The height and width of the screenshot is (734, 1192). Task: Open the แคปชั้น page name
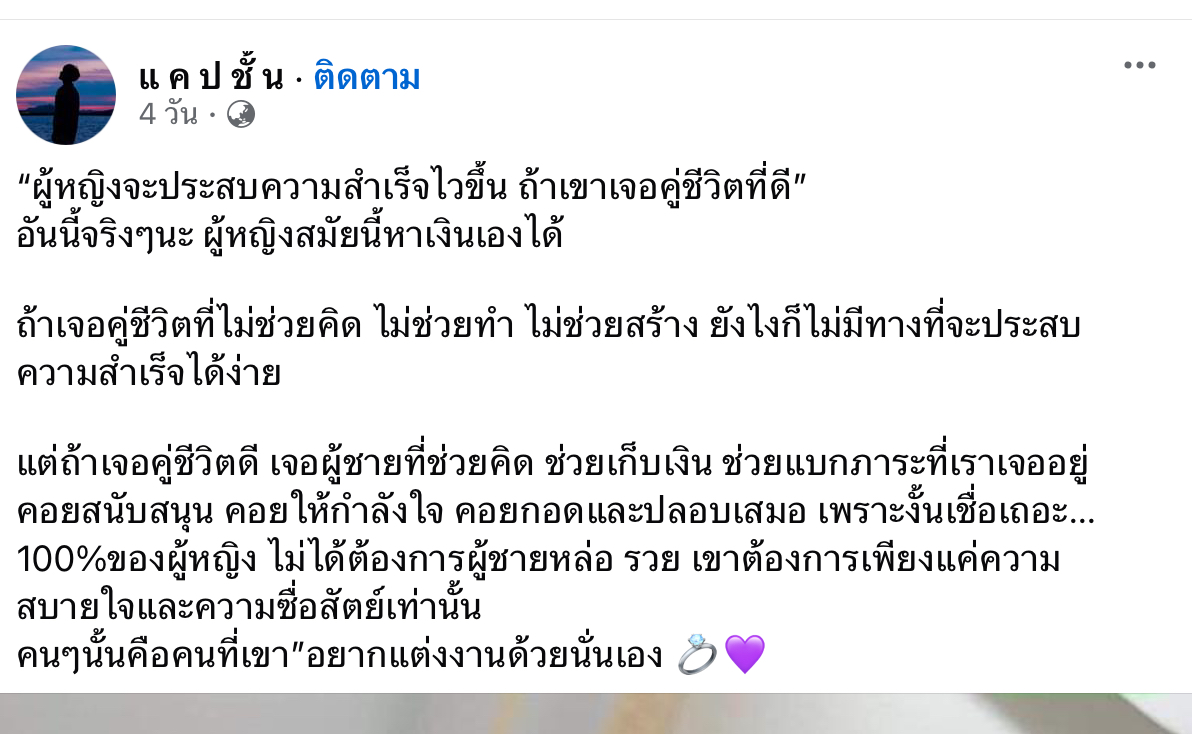[212, 77]
